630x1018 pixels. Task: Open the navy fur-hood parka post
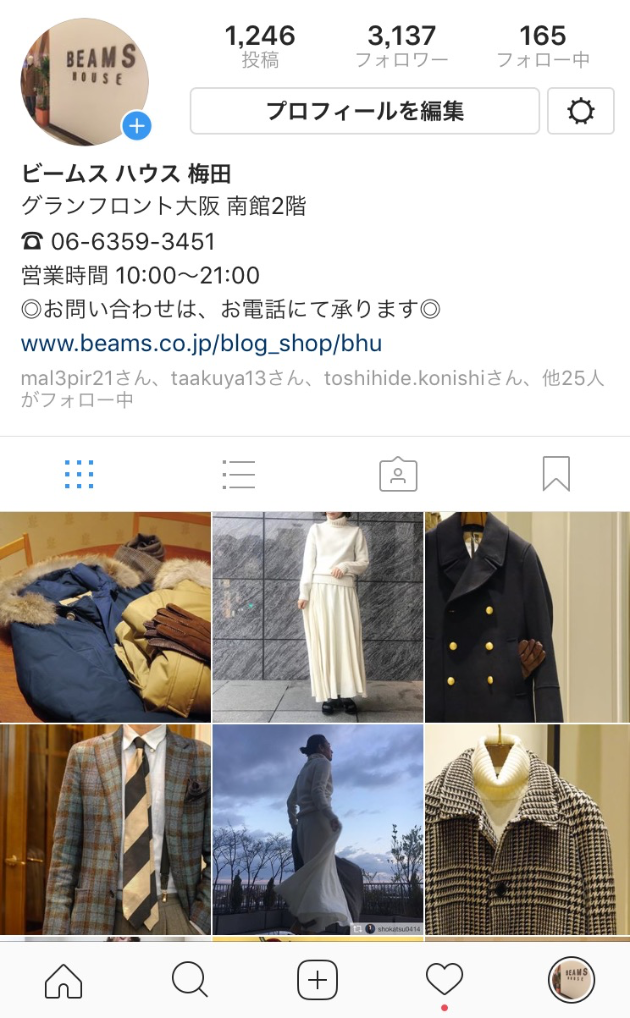pos(105,617)
